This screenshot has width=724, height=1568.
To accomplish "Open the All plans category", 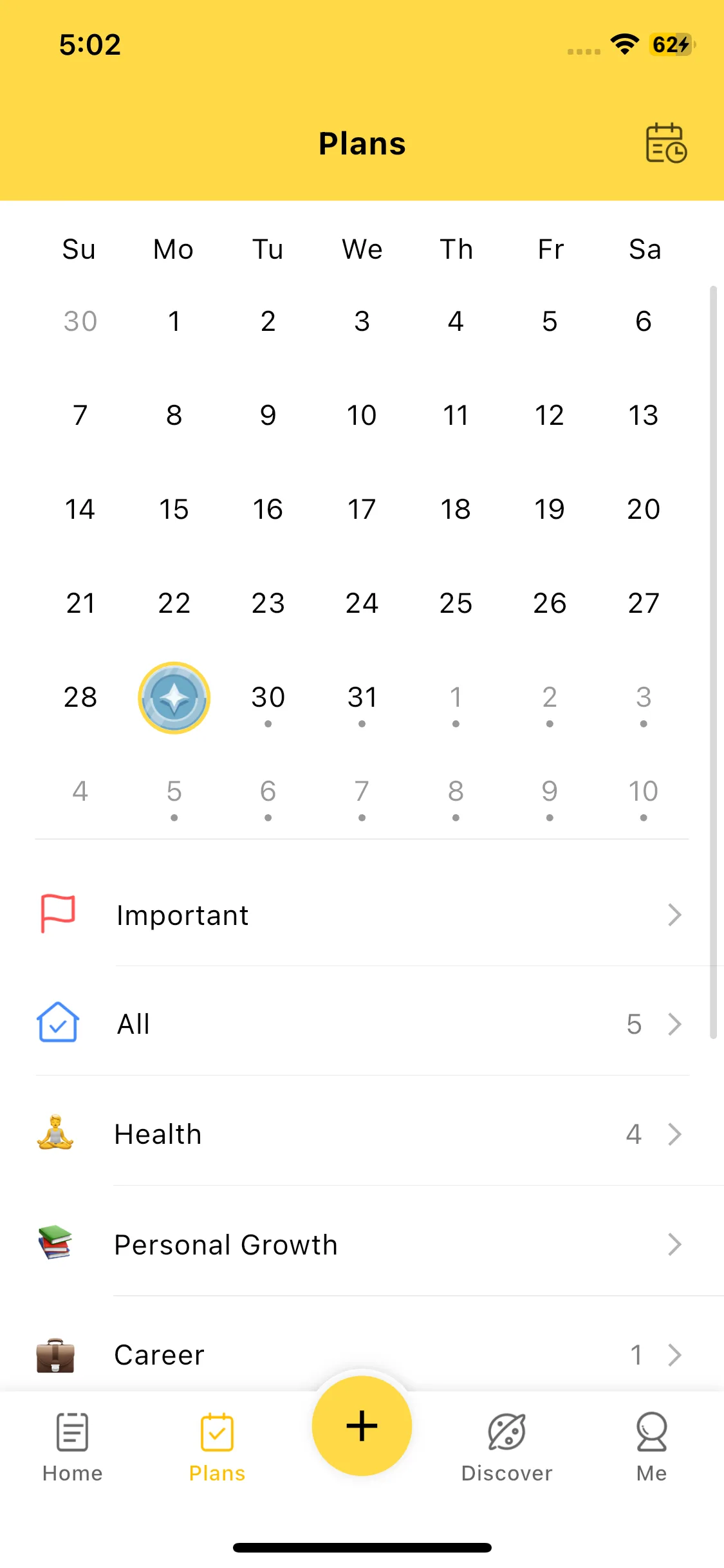I will (x=362, y=1023).
